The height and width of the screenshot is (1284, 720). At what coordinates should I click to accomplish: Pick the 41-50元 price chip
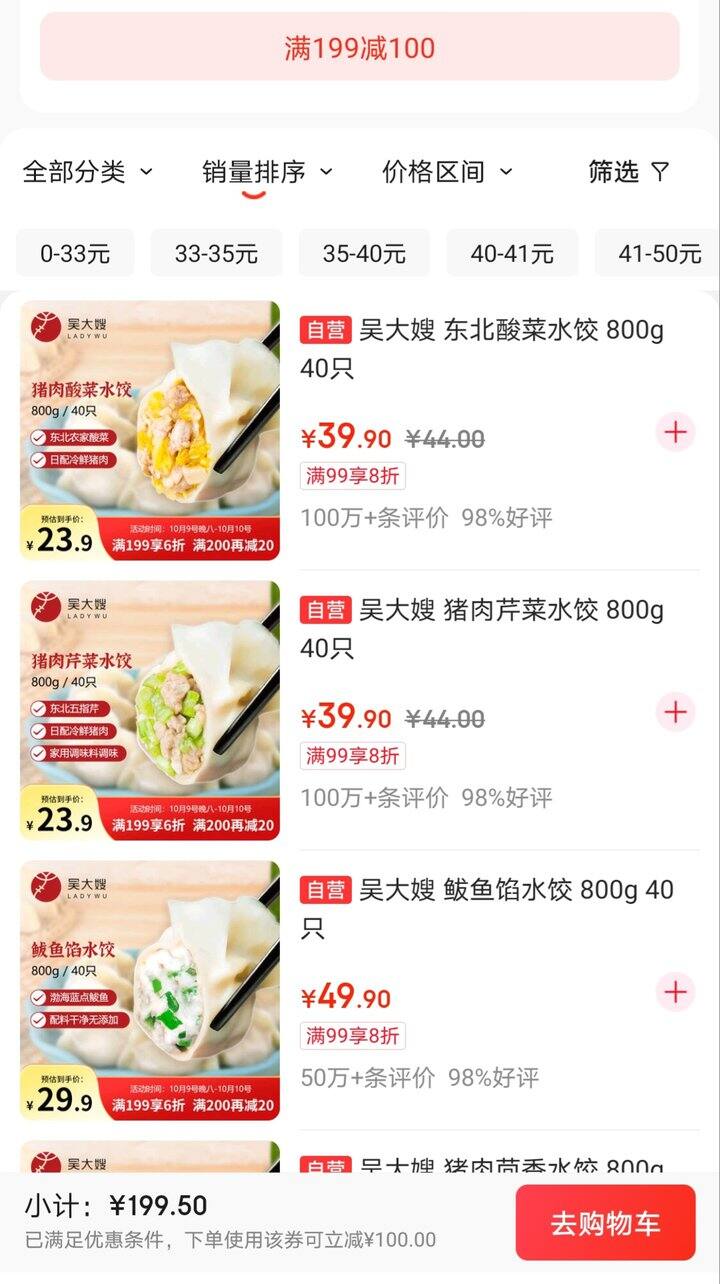coord(659,253)
